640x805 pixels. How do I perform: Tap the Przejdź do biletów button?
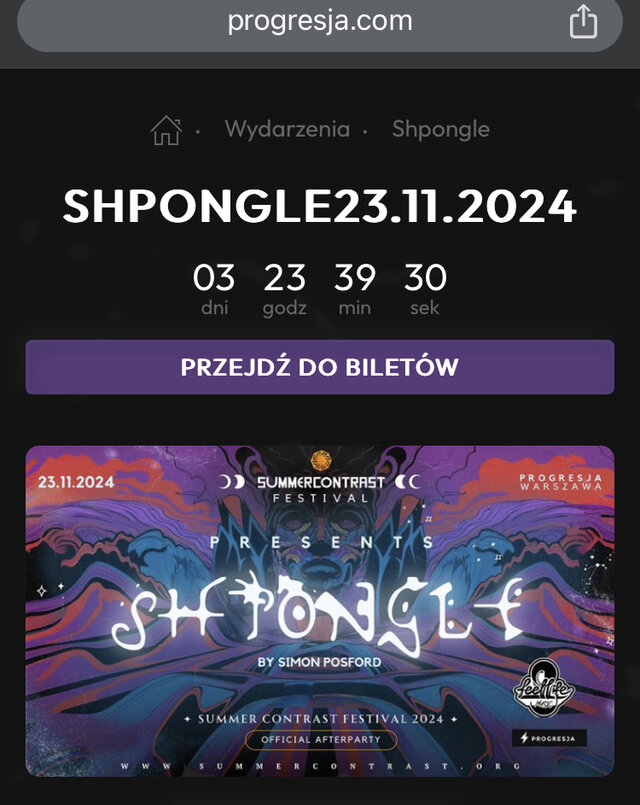pyautogui.click(x=320, y=367)
